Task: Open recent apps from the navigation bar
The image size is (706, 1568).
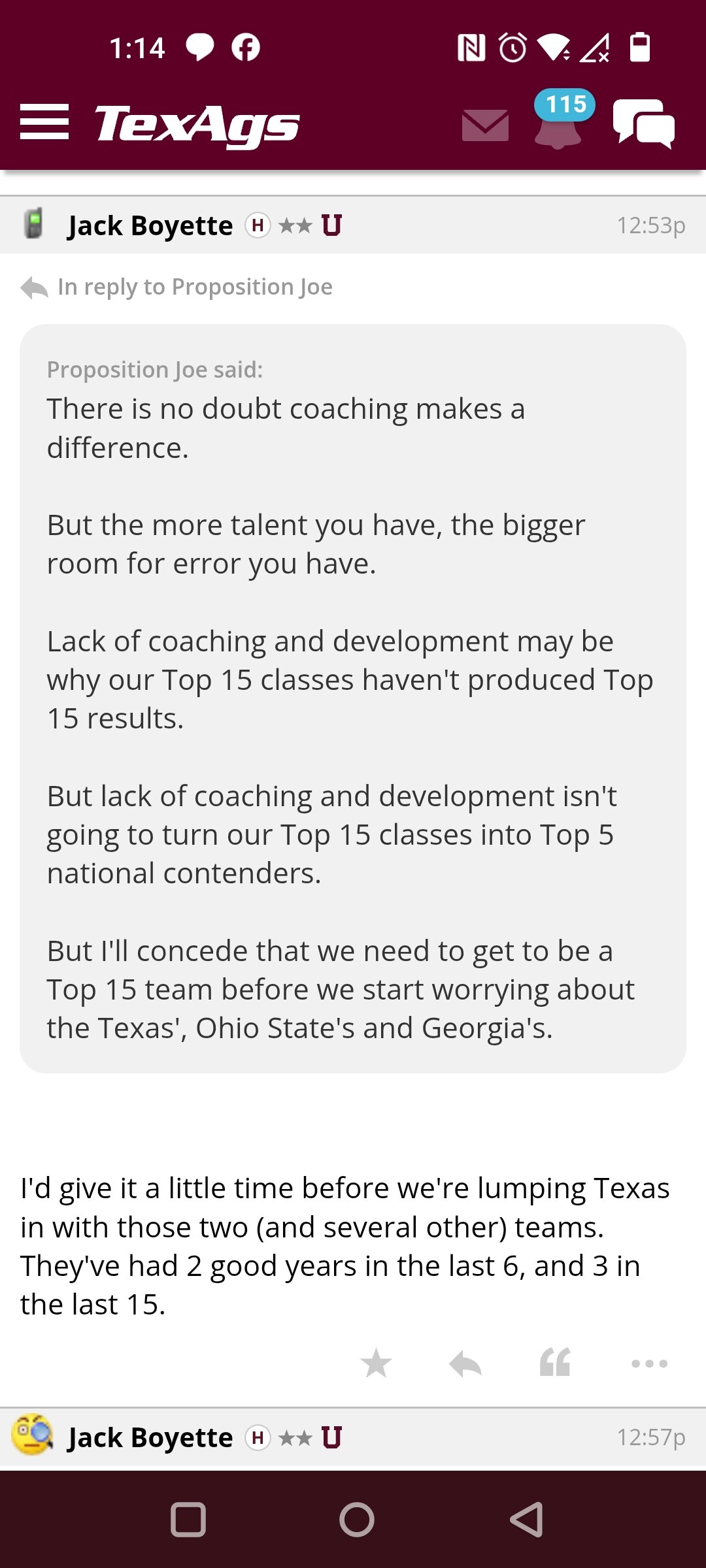Action: click(x=188, y=1520)
